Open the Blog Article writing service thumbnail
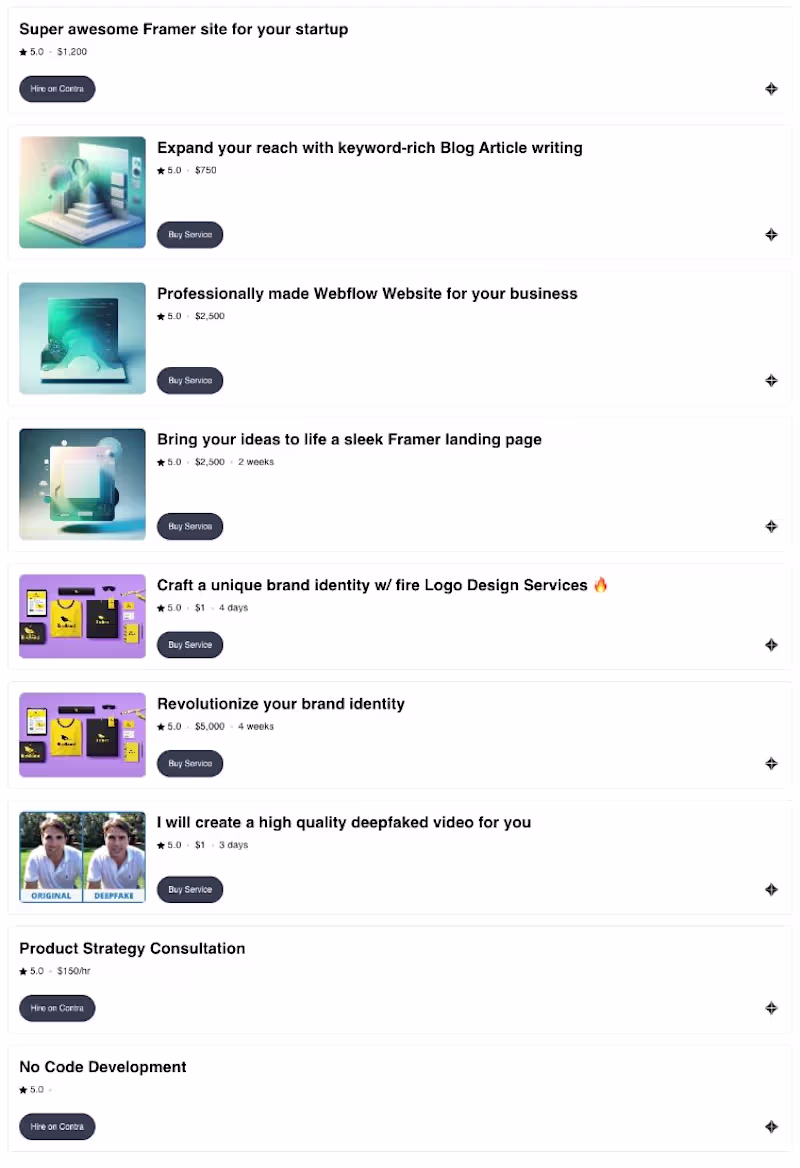Viewport: 800px width, 1168px height. pos(82,192)
